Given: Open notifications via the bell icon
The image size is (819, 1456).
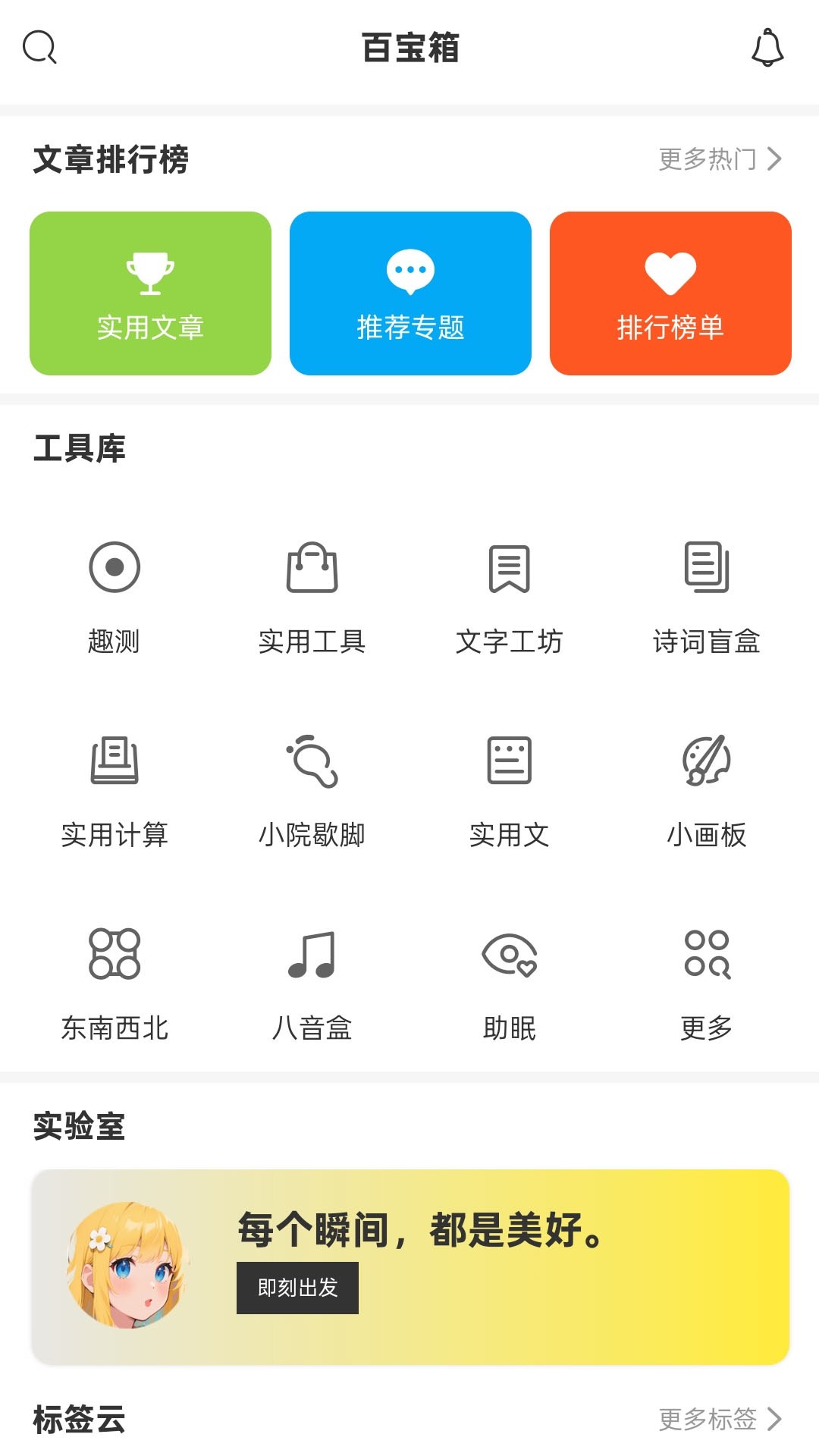Looking at the screenshot, I should [767, 47].
